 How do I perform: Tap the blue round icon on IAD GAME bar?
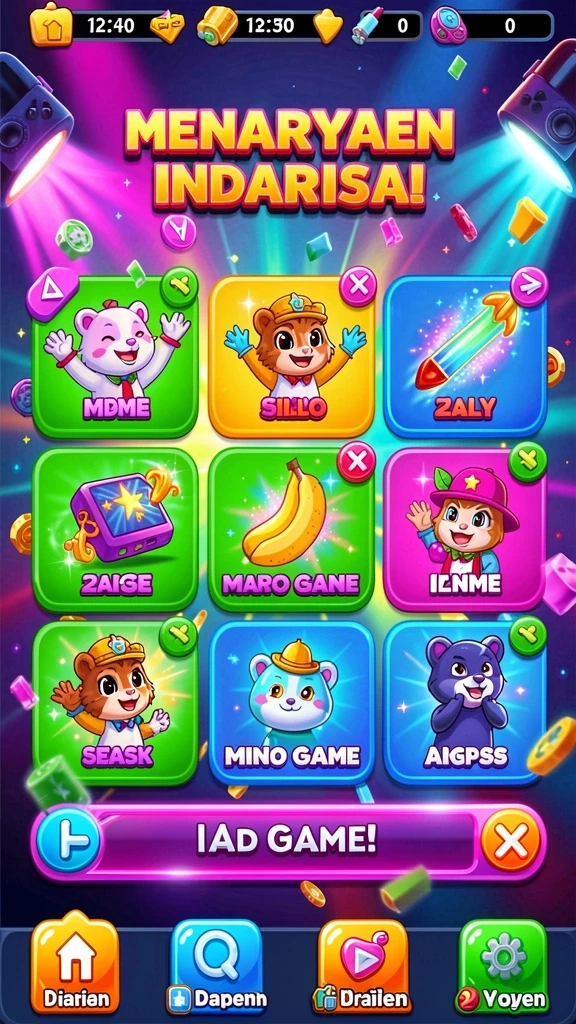coord(68,840)
